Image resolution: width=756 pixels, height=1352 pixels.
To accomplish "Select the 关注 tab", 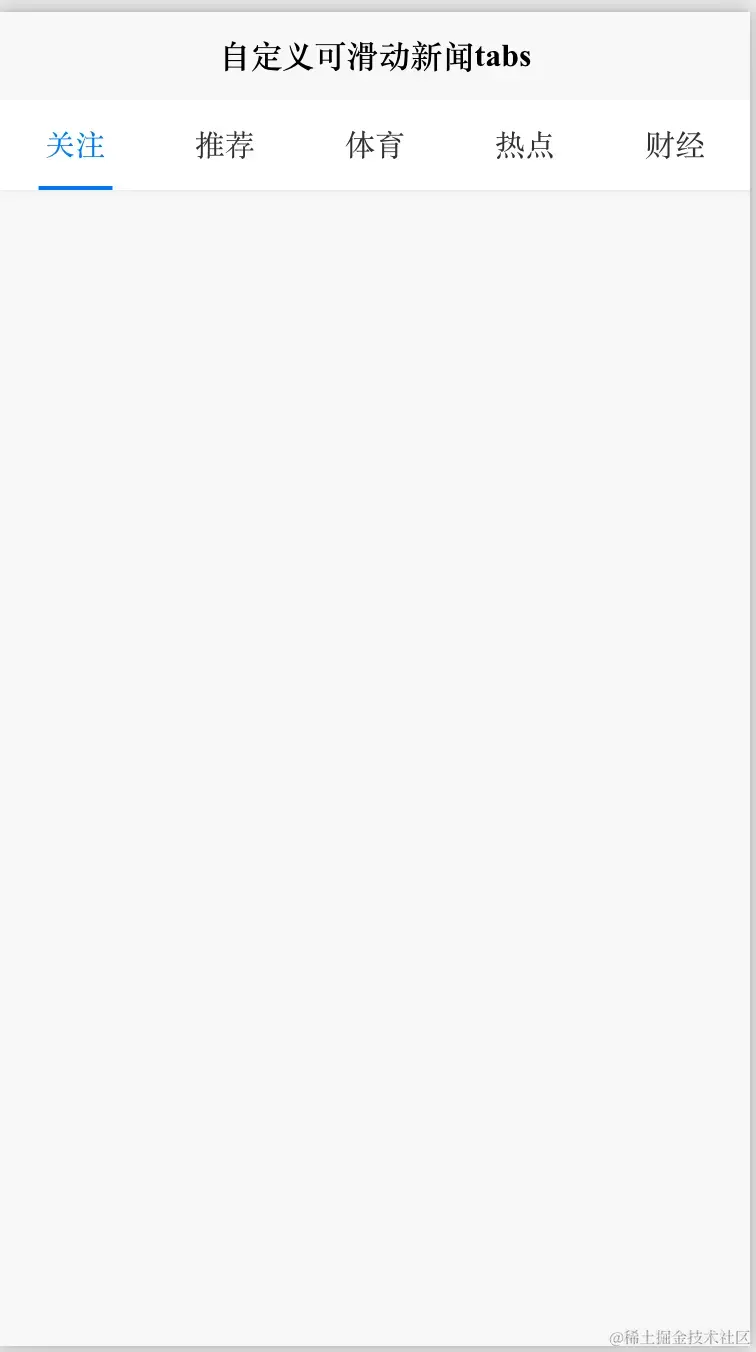I will click(x=75, y=146).
